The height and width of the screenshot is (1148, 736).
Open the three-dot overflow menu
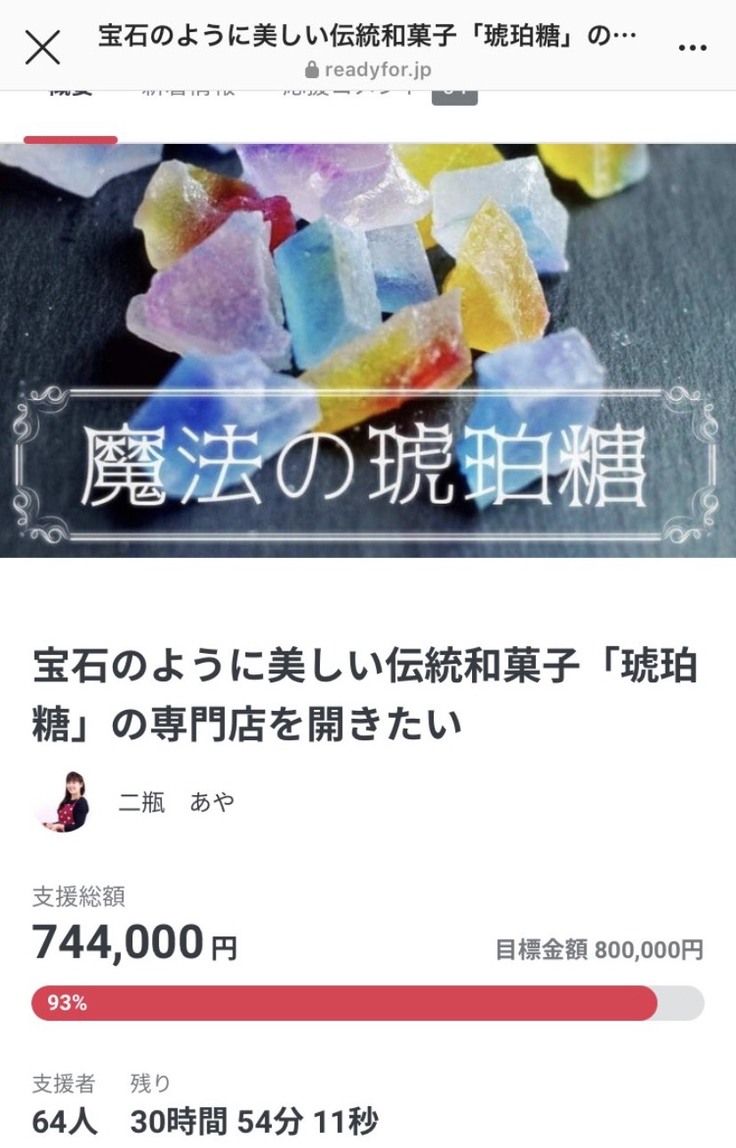click(693, 47)
